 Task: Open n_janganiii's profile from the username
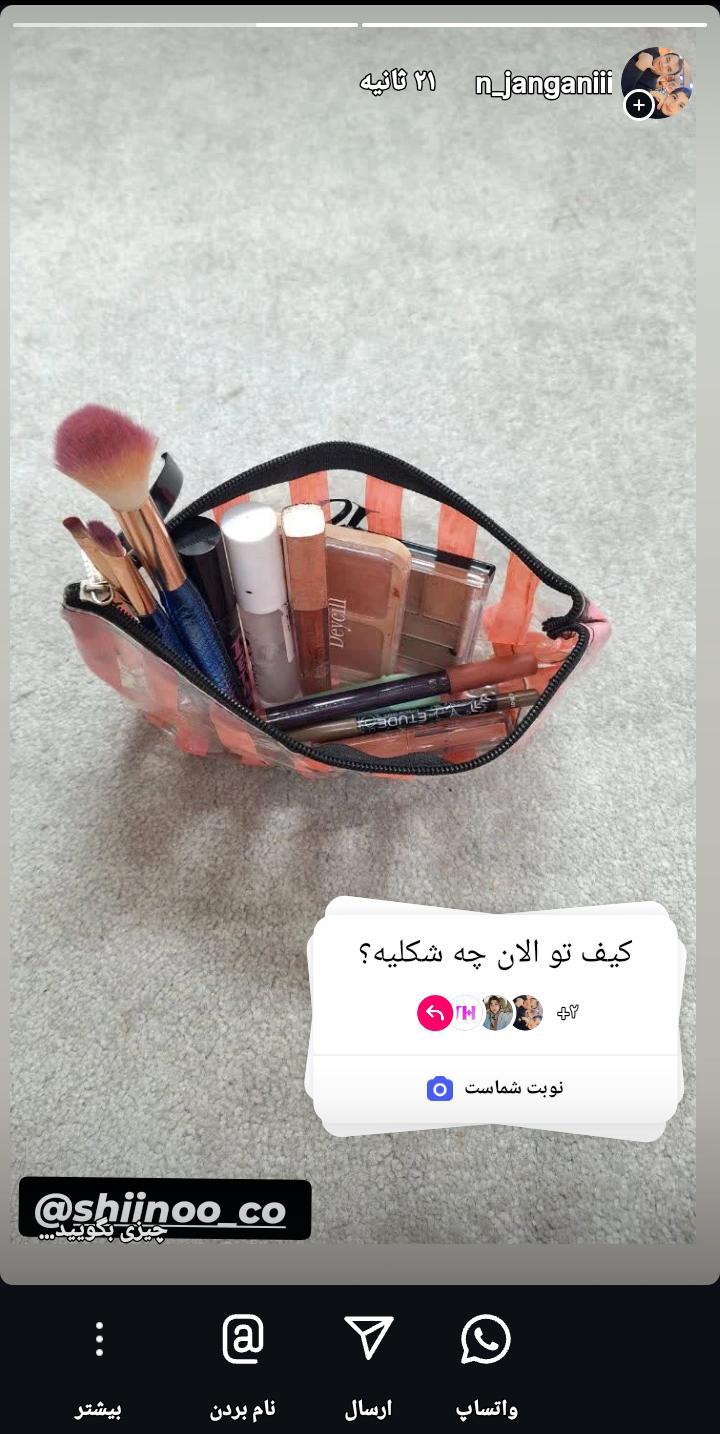pyautogui.click(x=543, y=83)
